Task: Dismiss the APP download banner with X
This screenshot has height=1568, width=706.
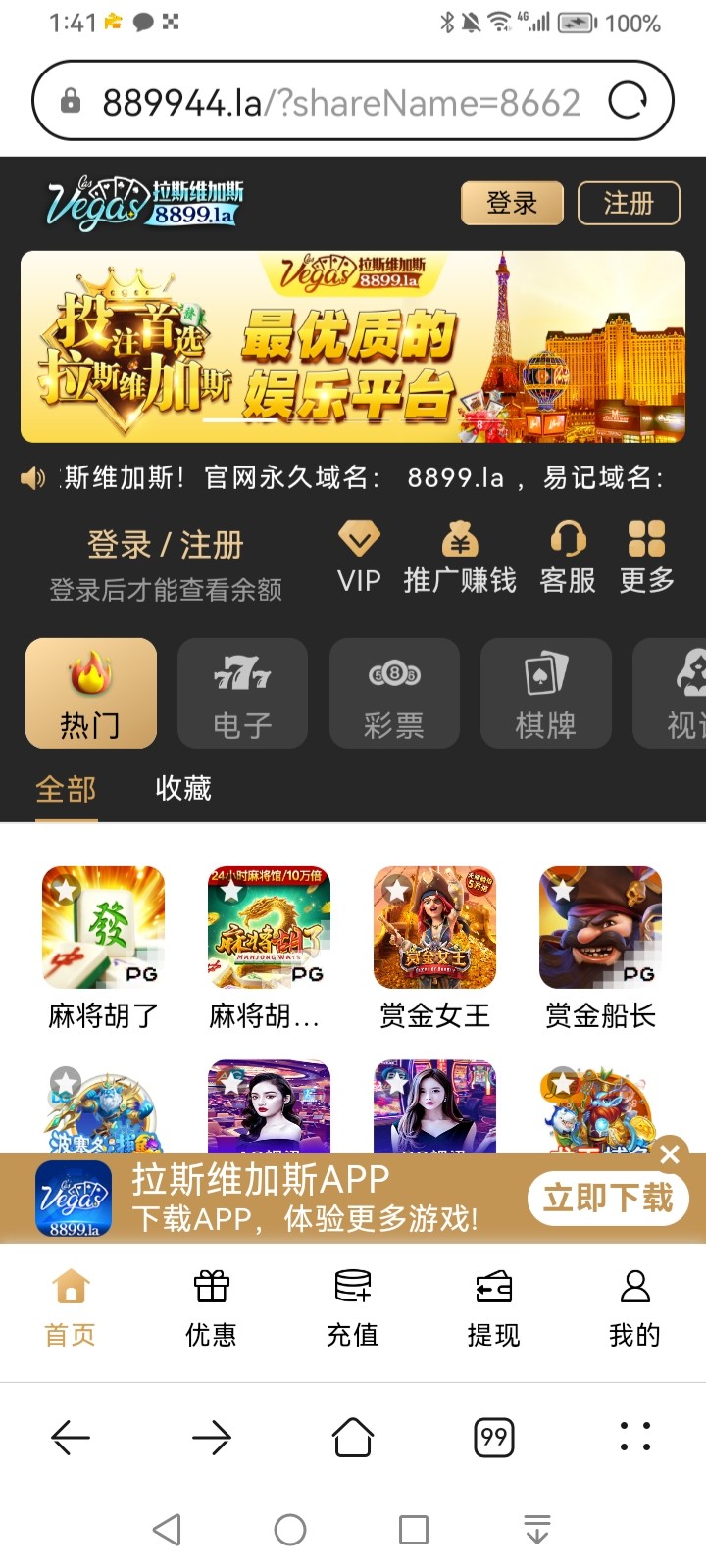Action: tap(671, 1154)
